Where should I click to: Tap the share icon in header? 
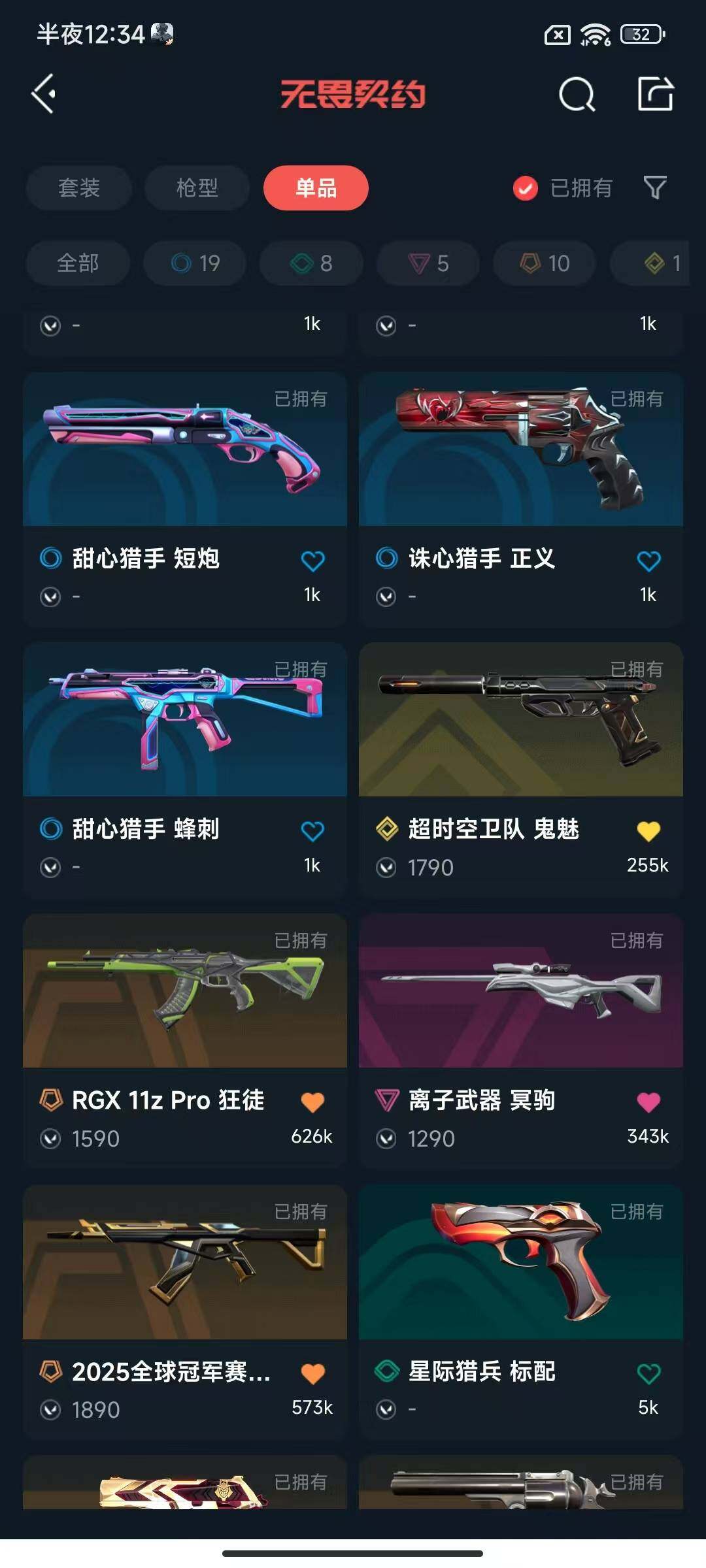coord(655,95)
